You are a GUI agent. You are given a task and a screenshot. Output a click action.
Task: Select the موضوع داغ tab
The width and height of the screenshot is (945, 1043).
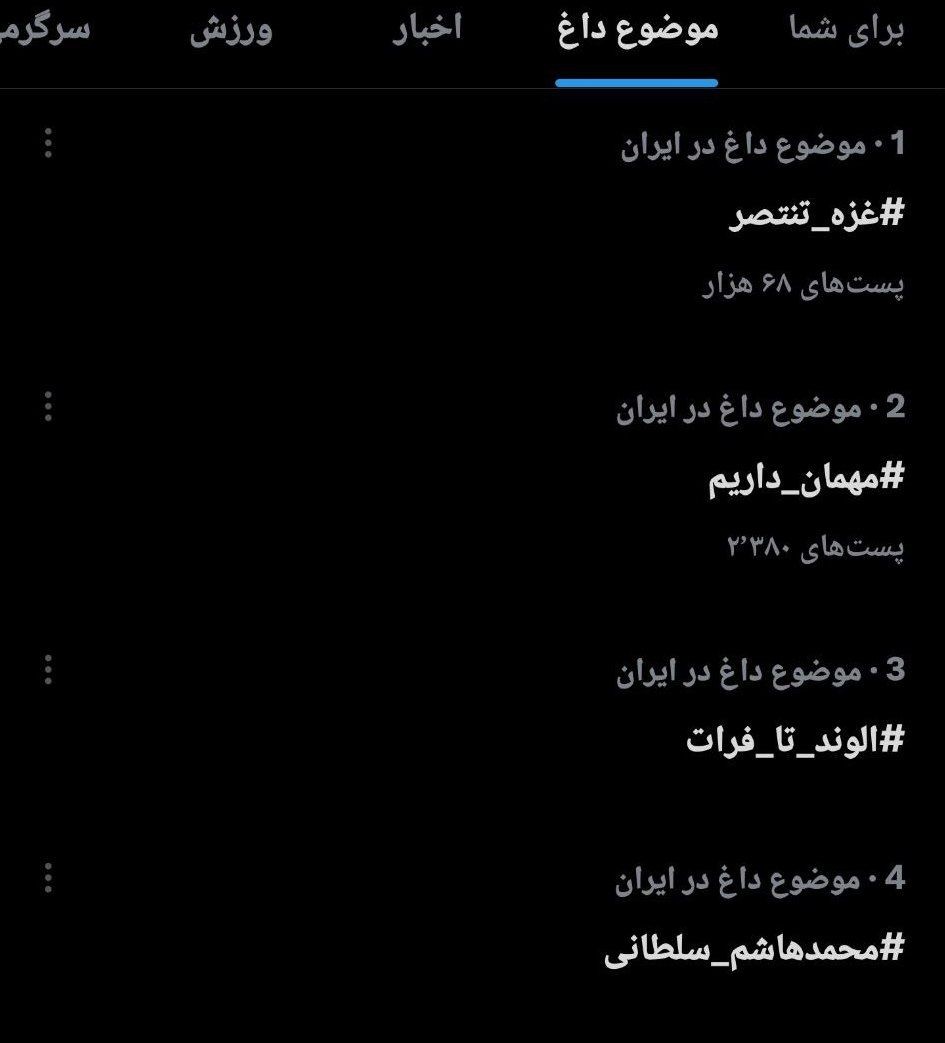[637, 30]
